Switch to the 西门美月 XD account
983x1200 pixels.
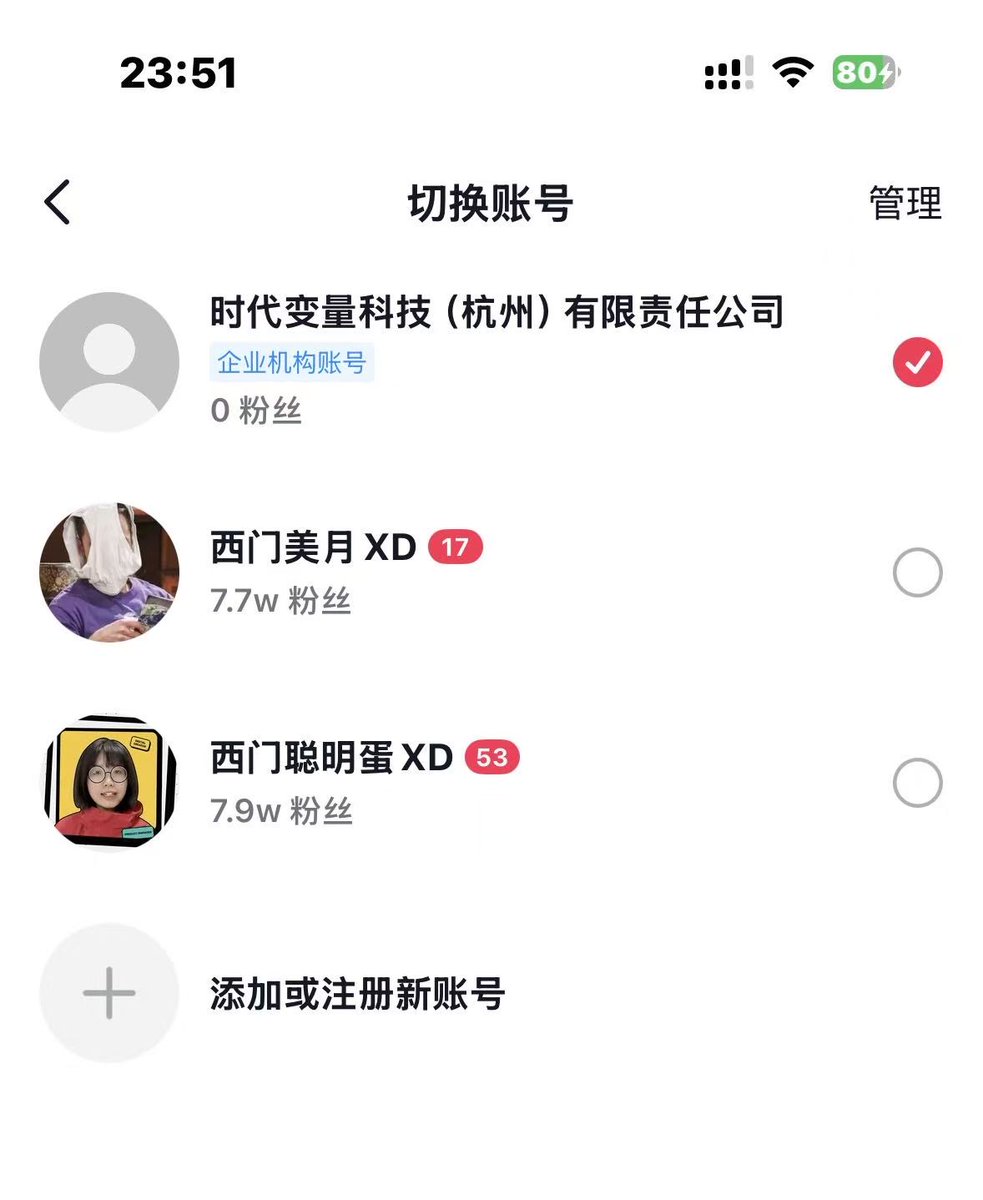pos(491,573)
